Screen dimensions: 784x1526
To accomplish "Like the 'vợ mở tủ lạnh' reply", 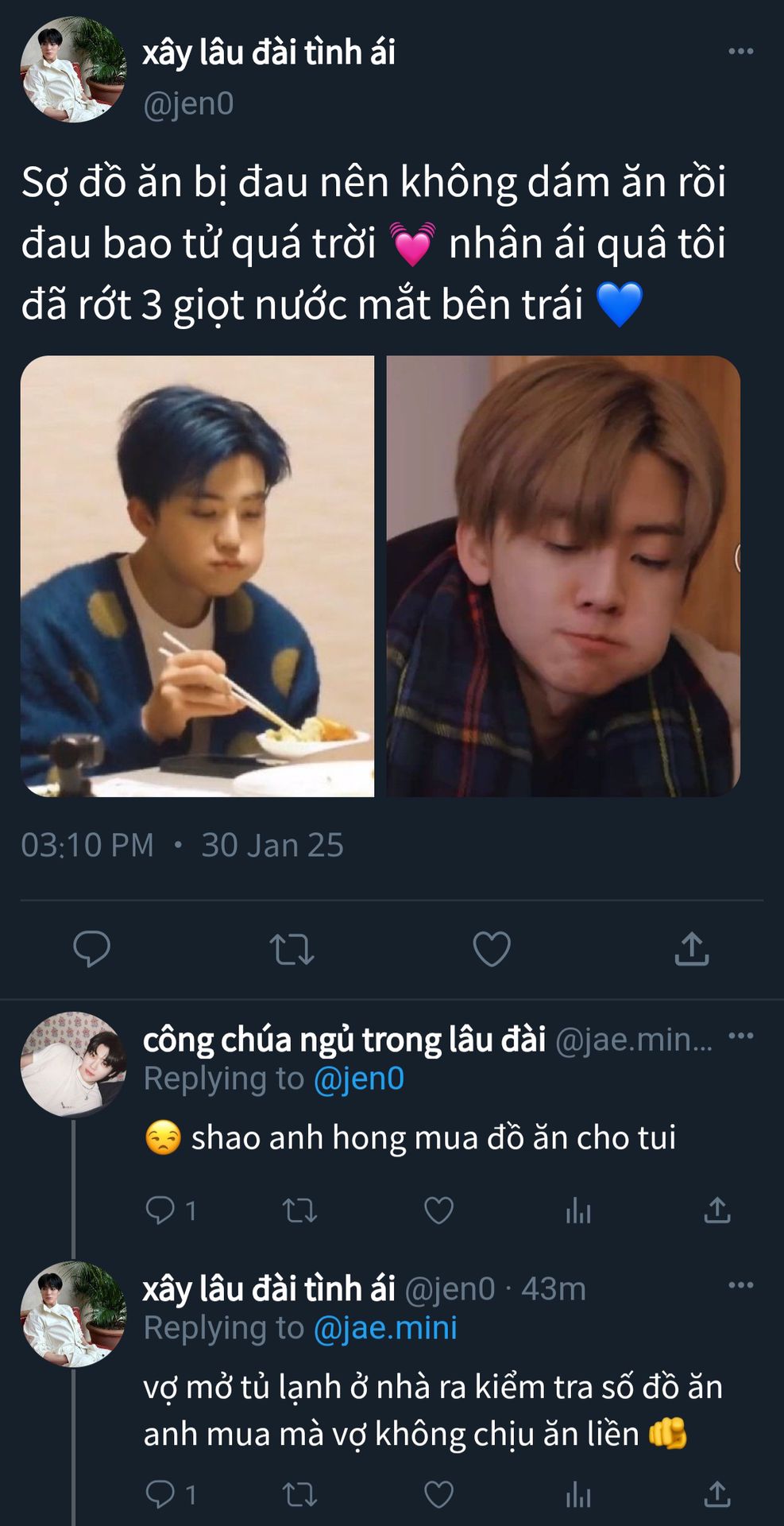I will coord(438,1495).
